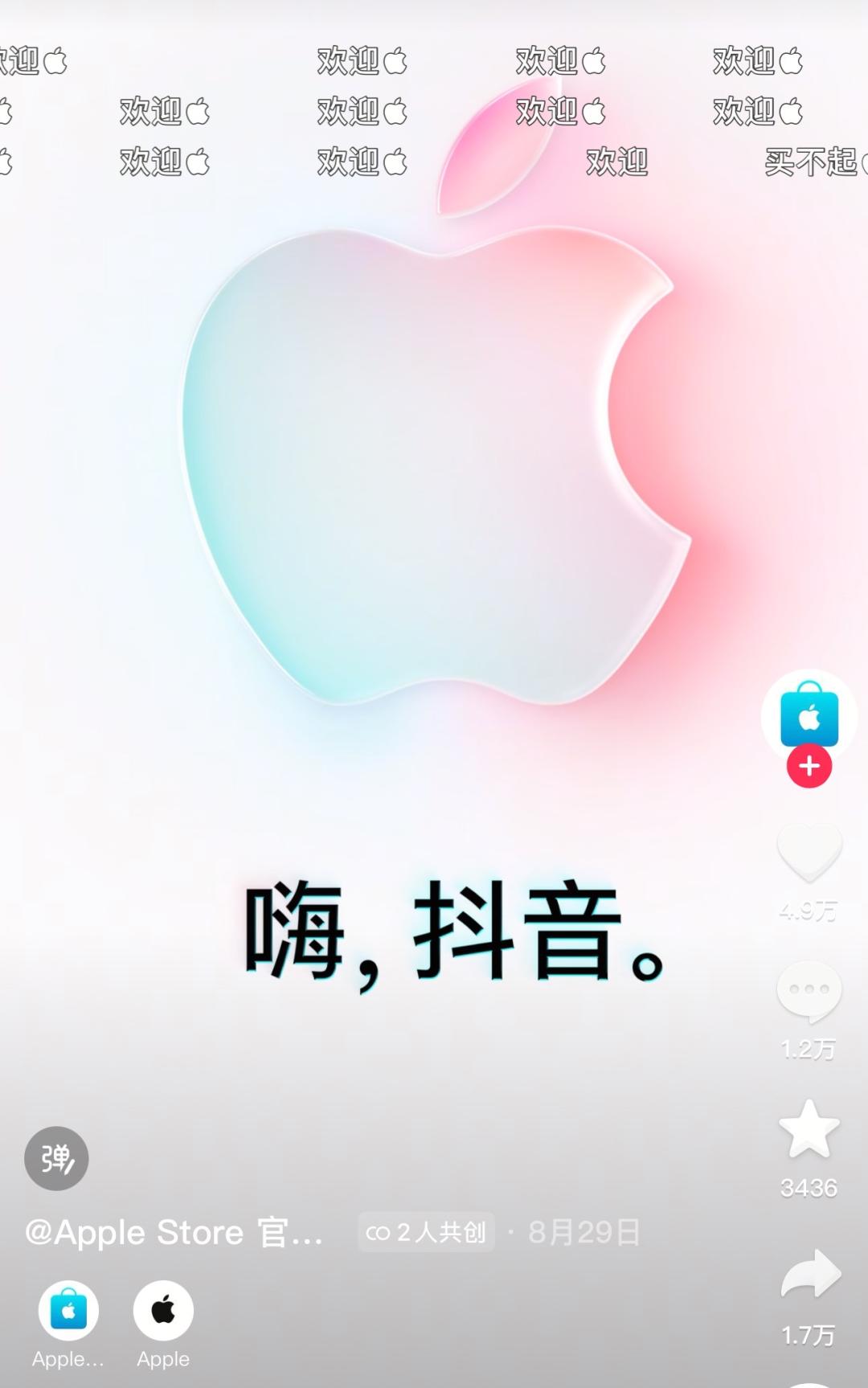Image resolution: width=868 pixels, height=1388 pixels.
Task: Open the Apple Store co-creator avatar at bottom
Action: pos(68,1311)
